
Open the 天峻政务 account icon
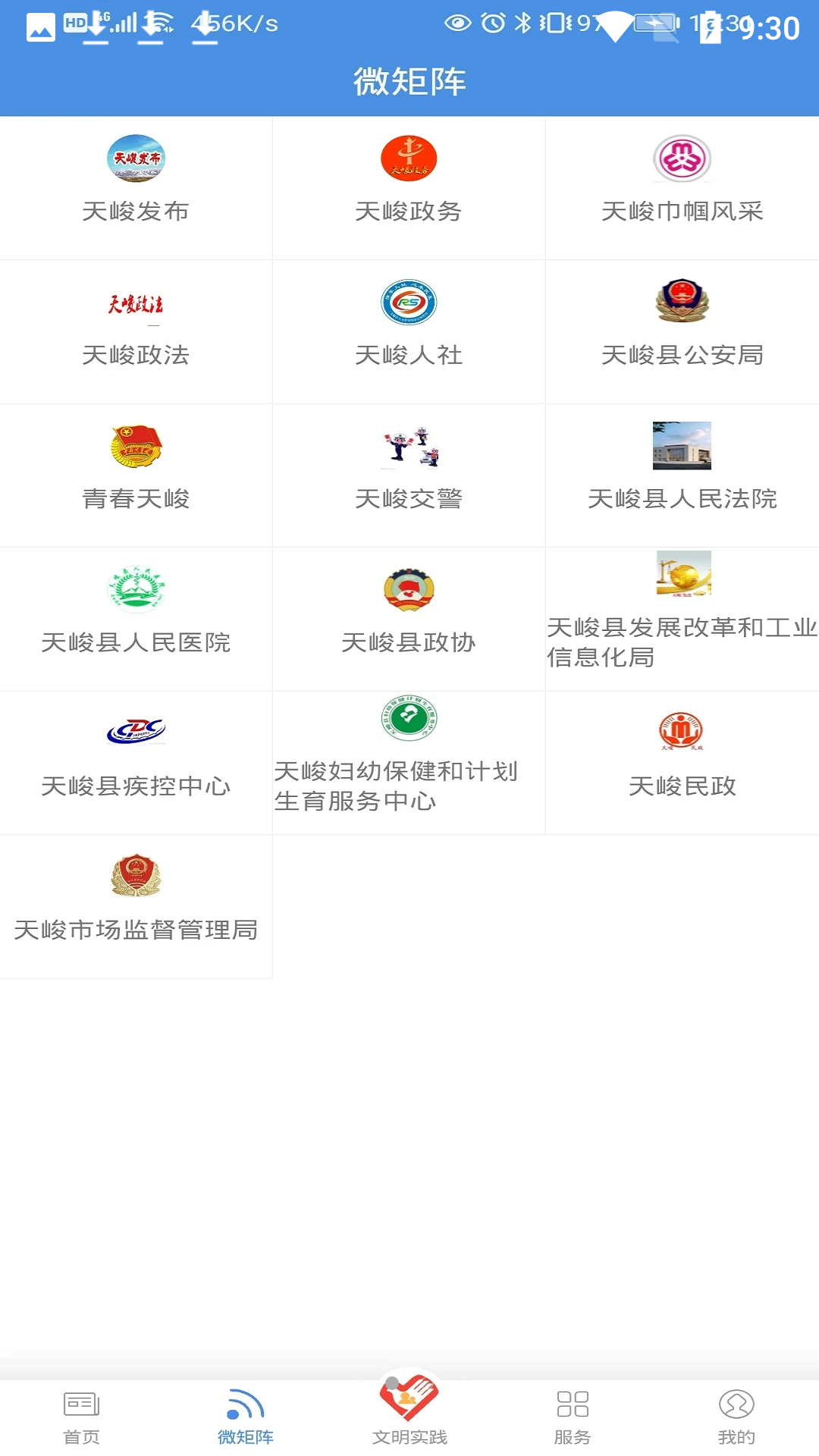click(x=409, y=158)
